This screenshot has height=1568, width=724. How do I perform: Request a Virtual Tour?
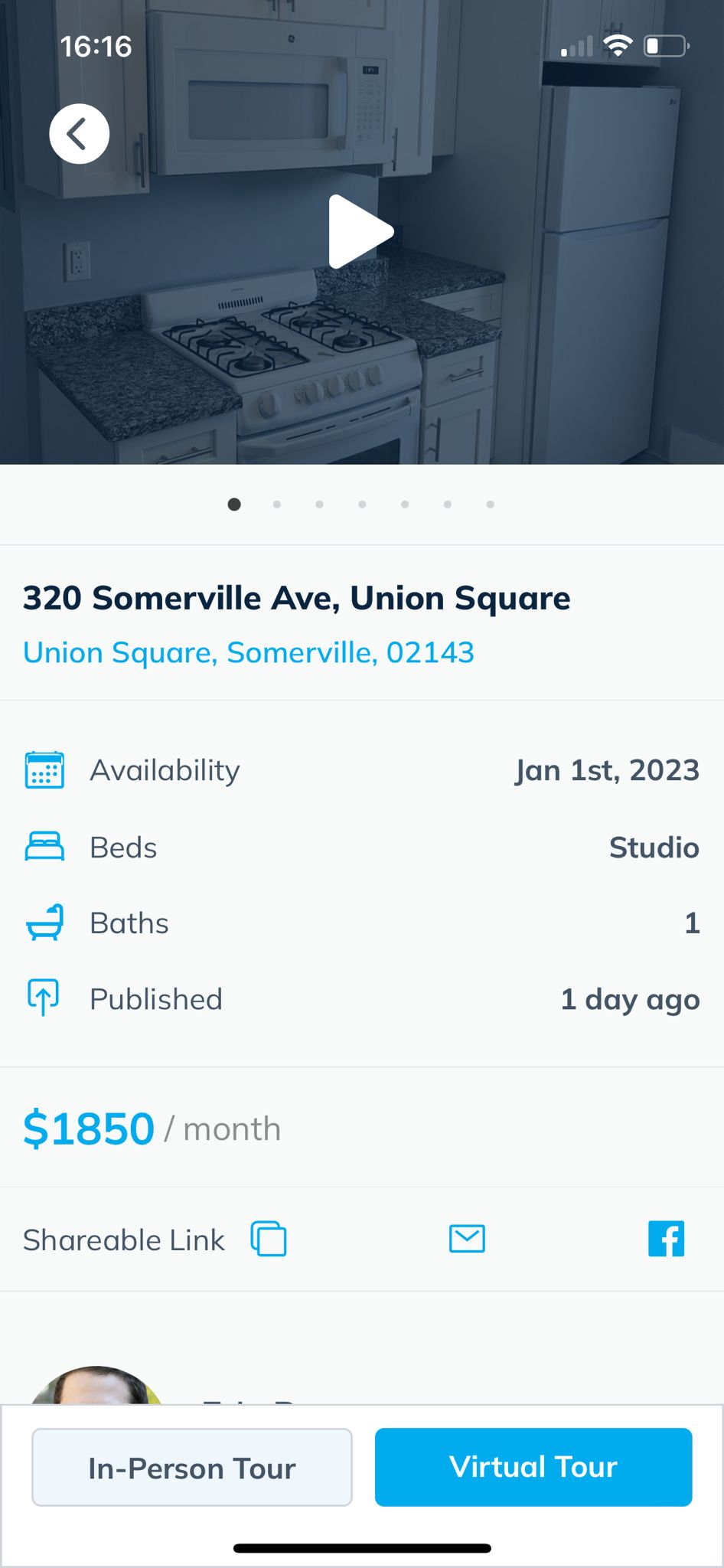[533, 1467]
